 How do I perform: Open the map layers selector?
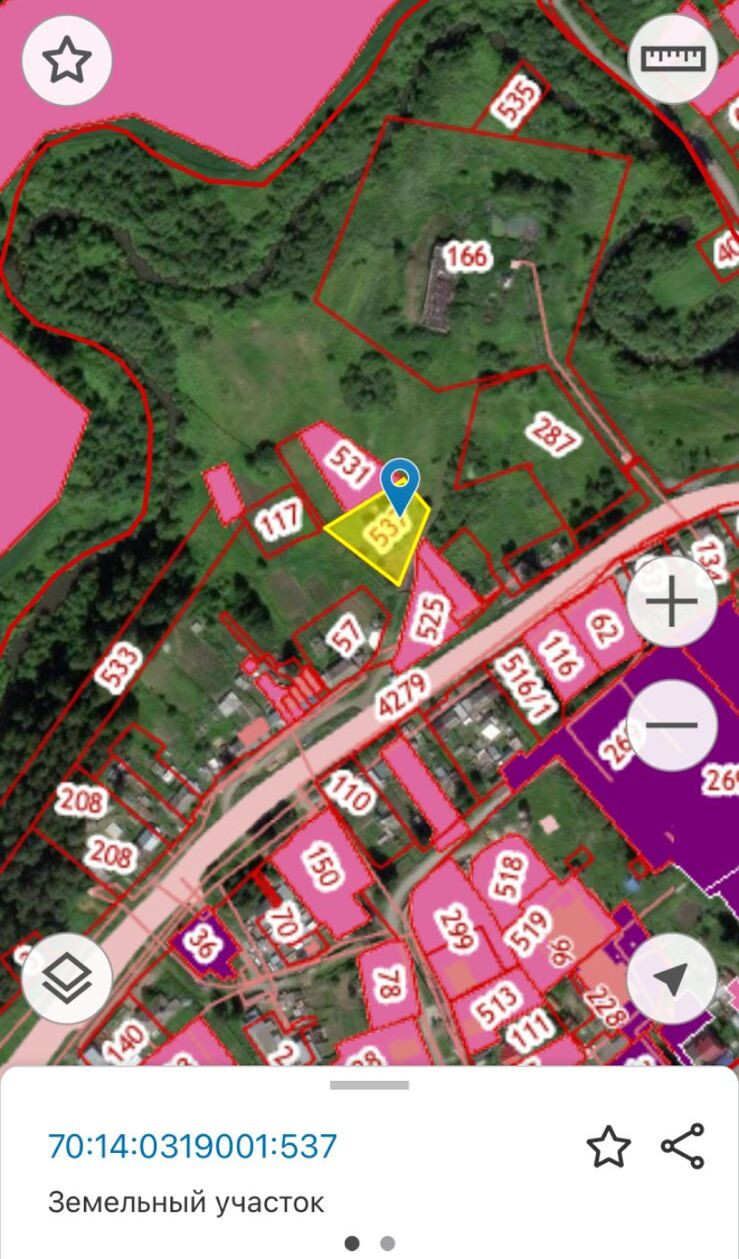(x=66, y=979)
